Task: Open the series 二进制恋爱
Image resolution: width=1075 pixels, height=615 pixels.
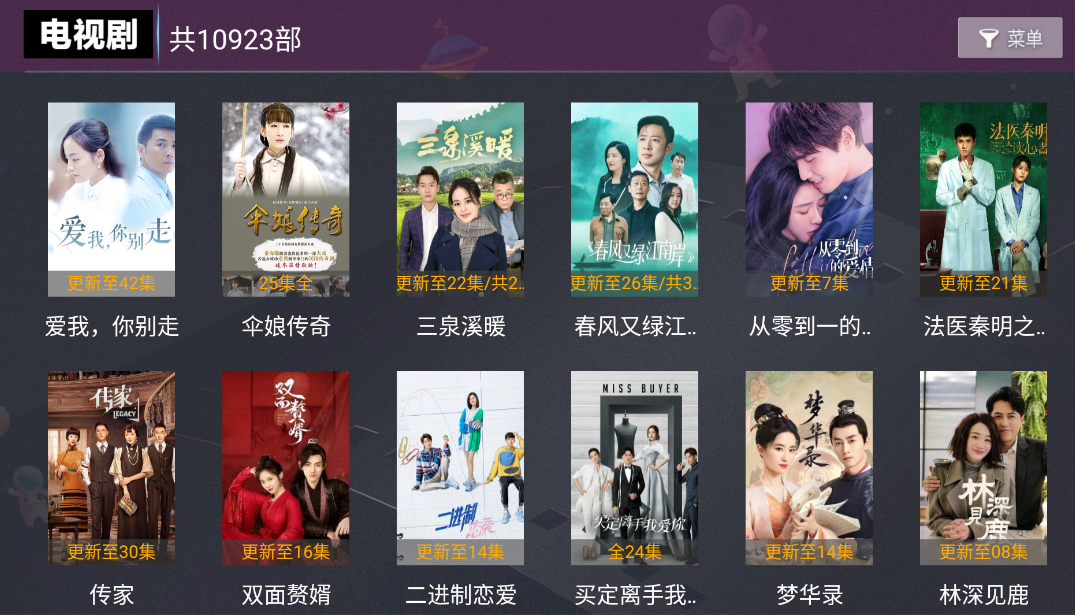Action: [x=460, y=468]
